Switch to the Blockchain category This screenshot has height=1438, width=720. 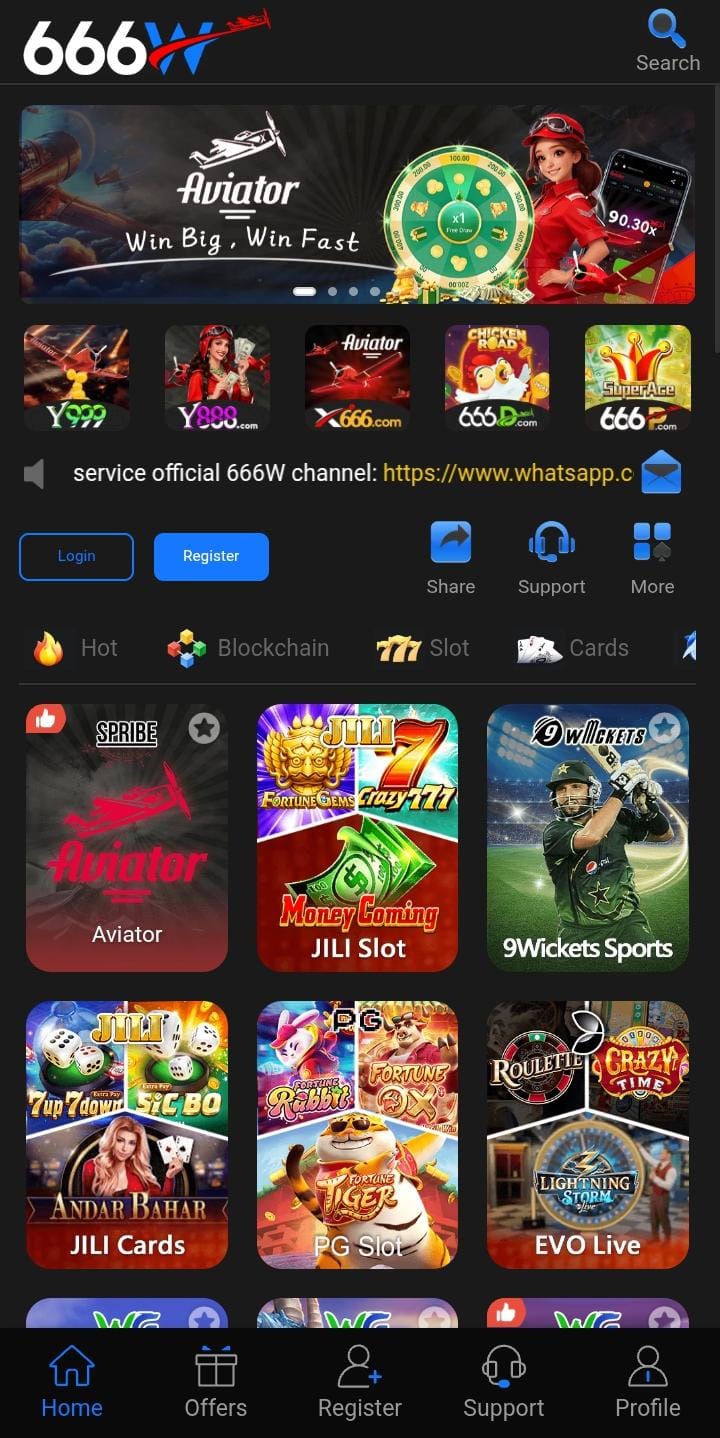pyautogui.click(x=248, y=648)
